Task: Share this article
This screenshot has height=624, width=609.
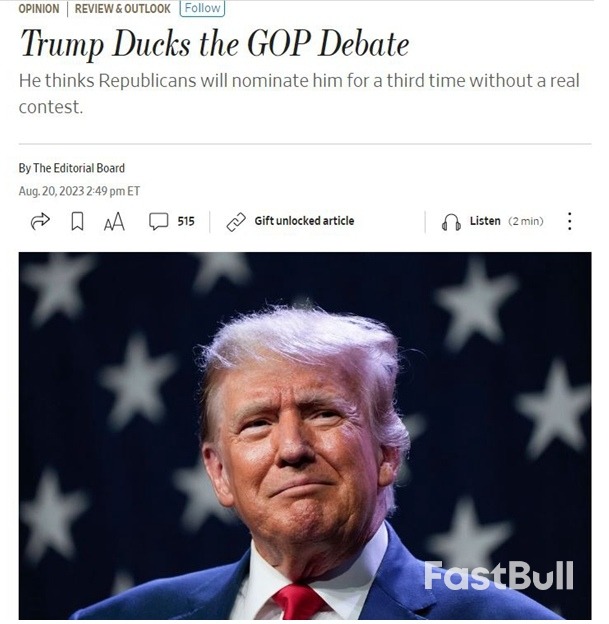Action: [x=40, y=222]
